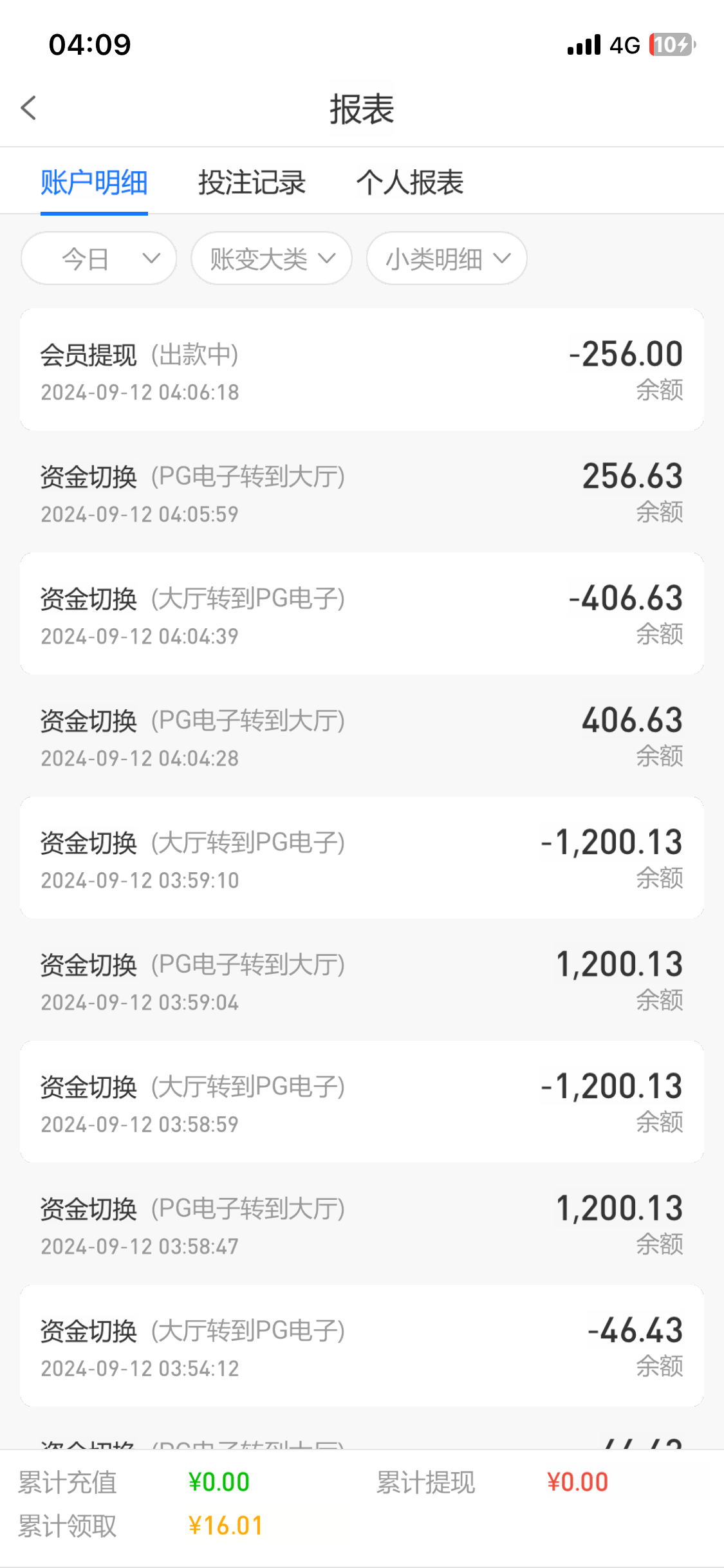Open the -406.63 transfer record
The width and height of the screenshot is (724, 1568).
click(362, 613)
